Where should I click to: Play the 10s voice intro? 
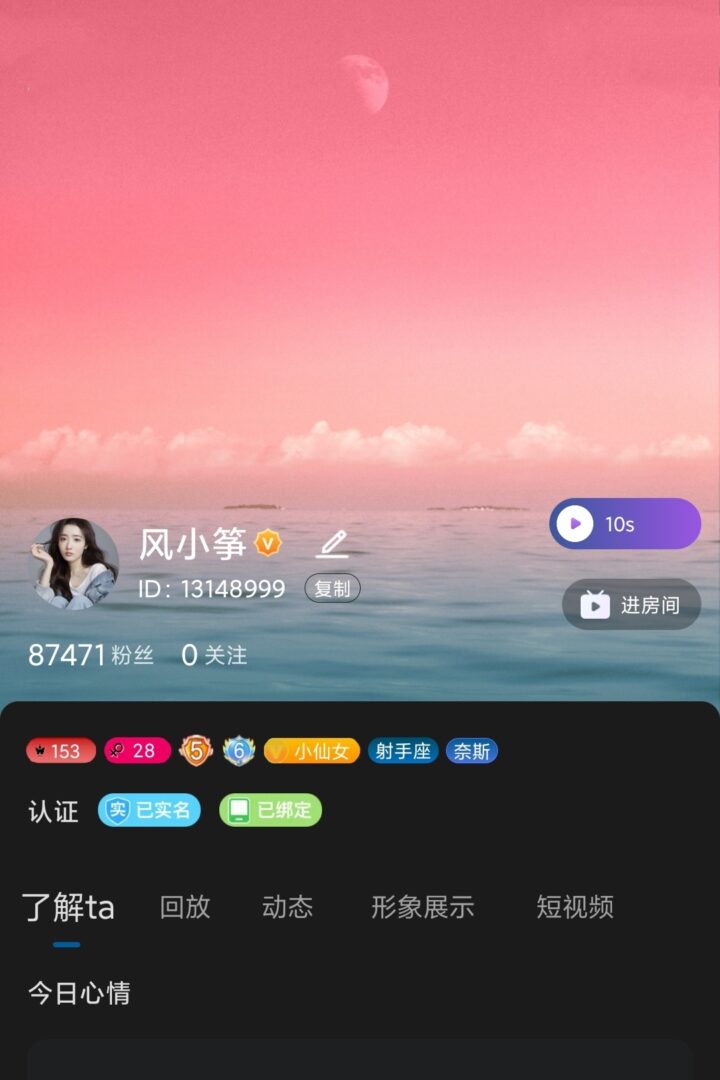[x=624, y=524]
